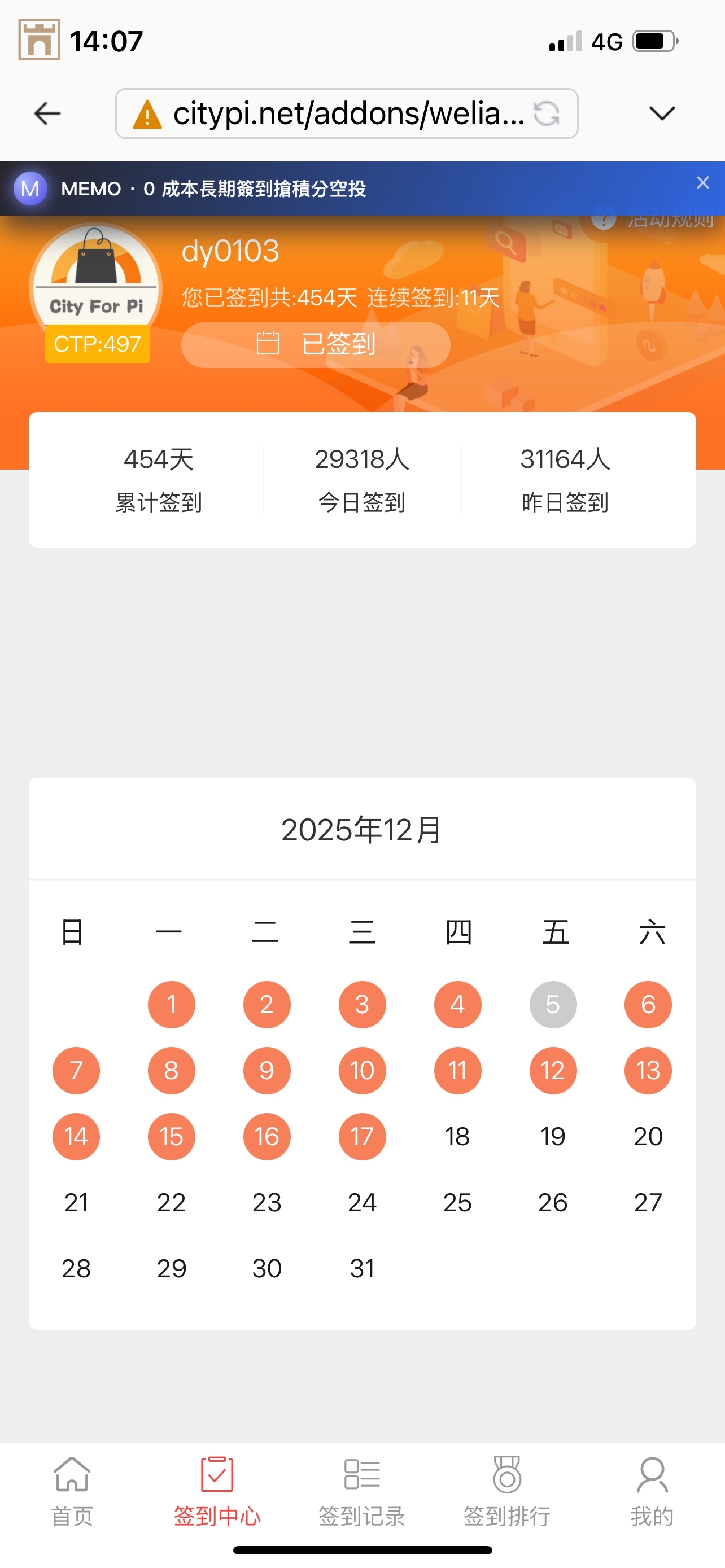The height and width of the screenshot is (1568, 725).
Task: Expand the browser dropdown chevron
Action: pyautogui.click(x=662, y=114)
